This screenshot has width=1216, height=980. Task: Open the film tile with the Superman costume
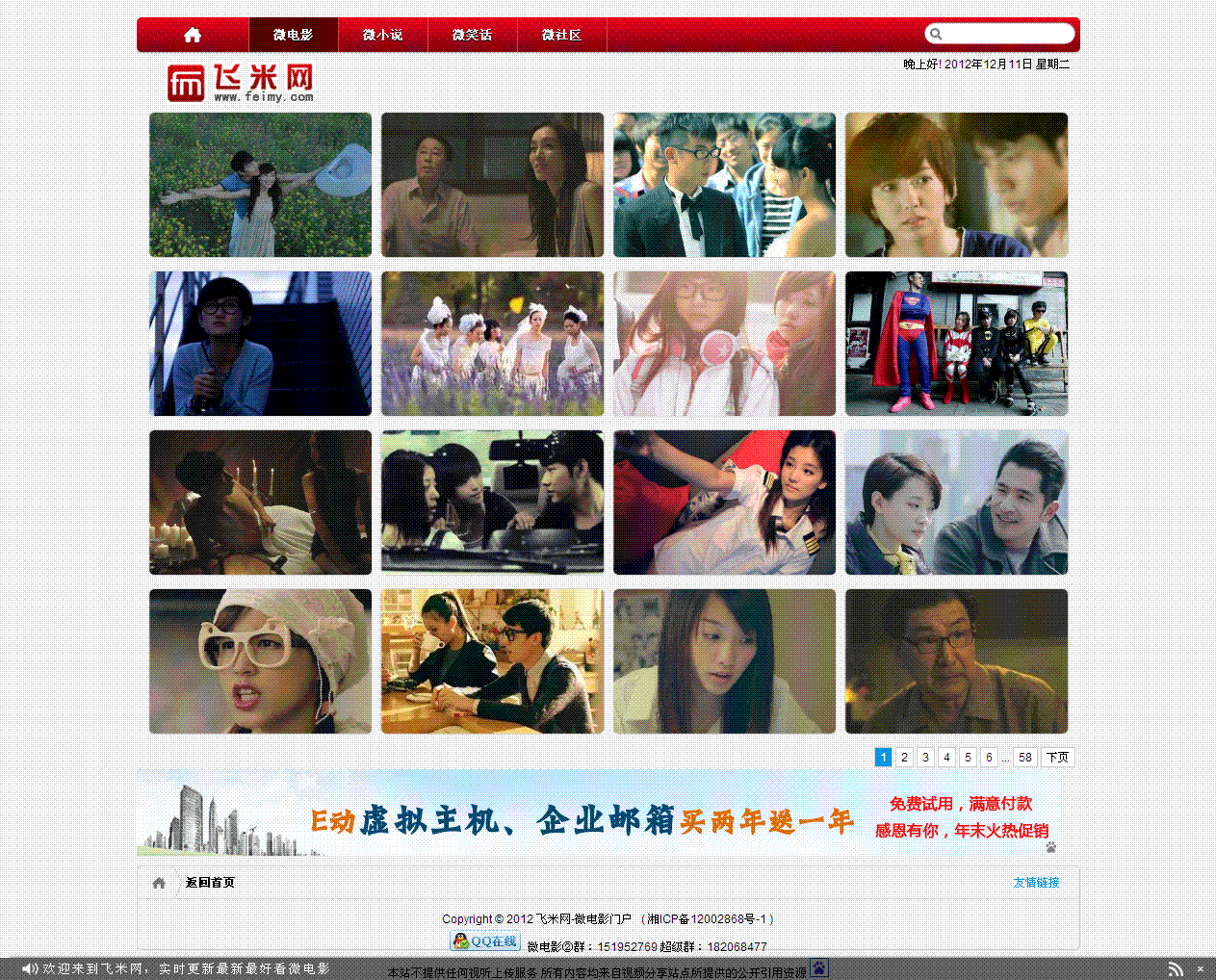956,344
